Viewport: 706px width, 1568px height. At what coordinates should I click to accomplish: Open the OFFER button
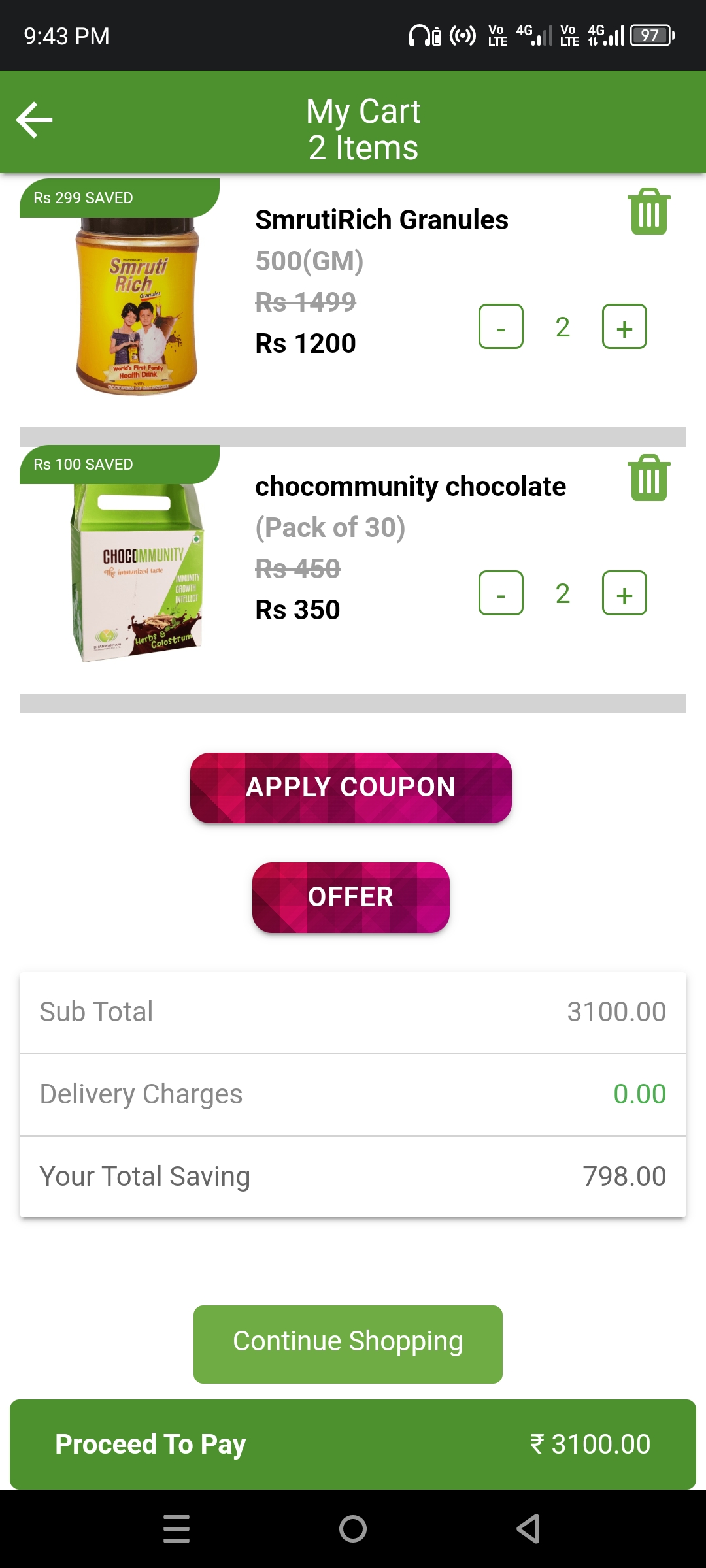[351, 898]
